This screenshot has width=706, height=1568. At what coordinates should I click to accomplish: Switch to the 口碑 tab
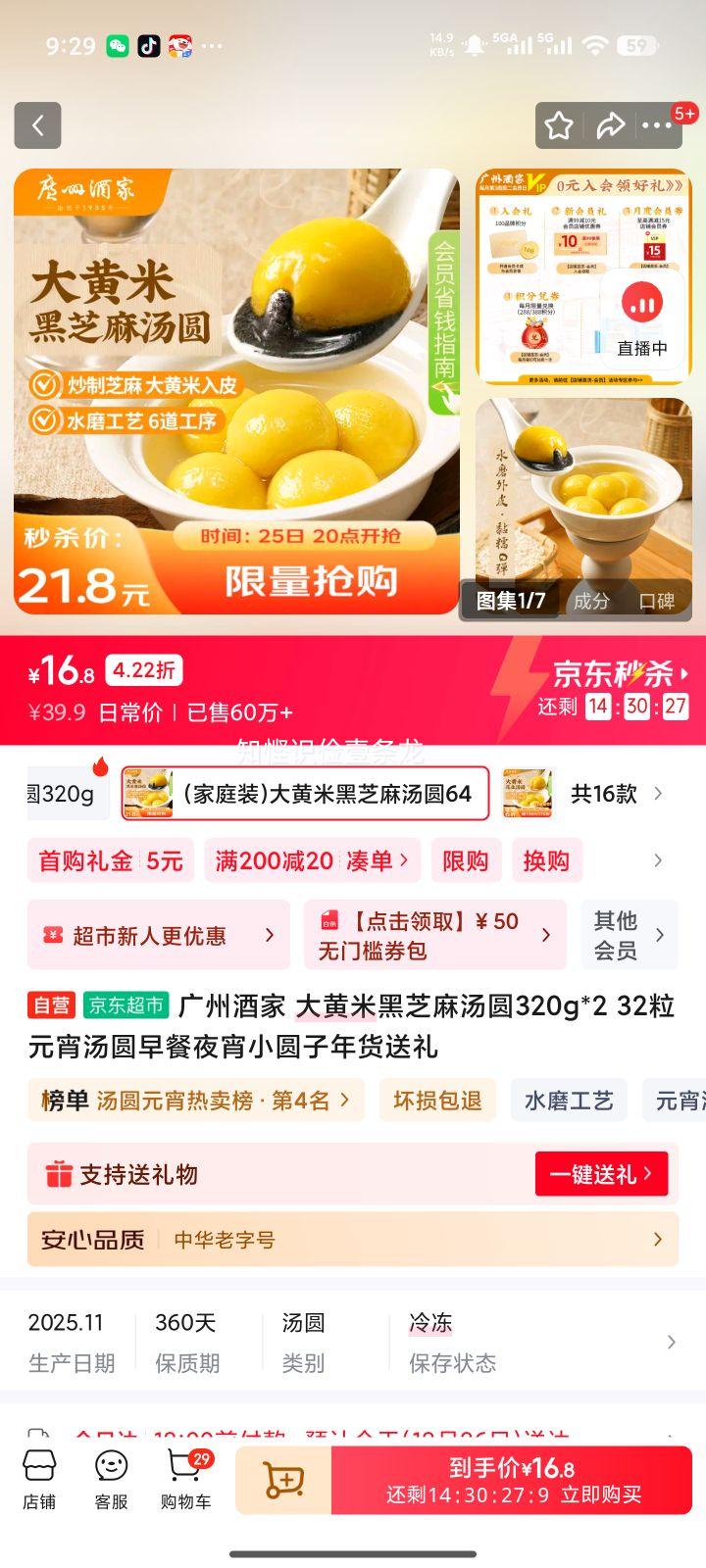659,602
